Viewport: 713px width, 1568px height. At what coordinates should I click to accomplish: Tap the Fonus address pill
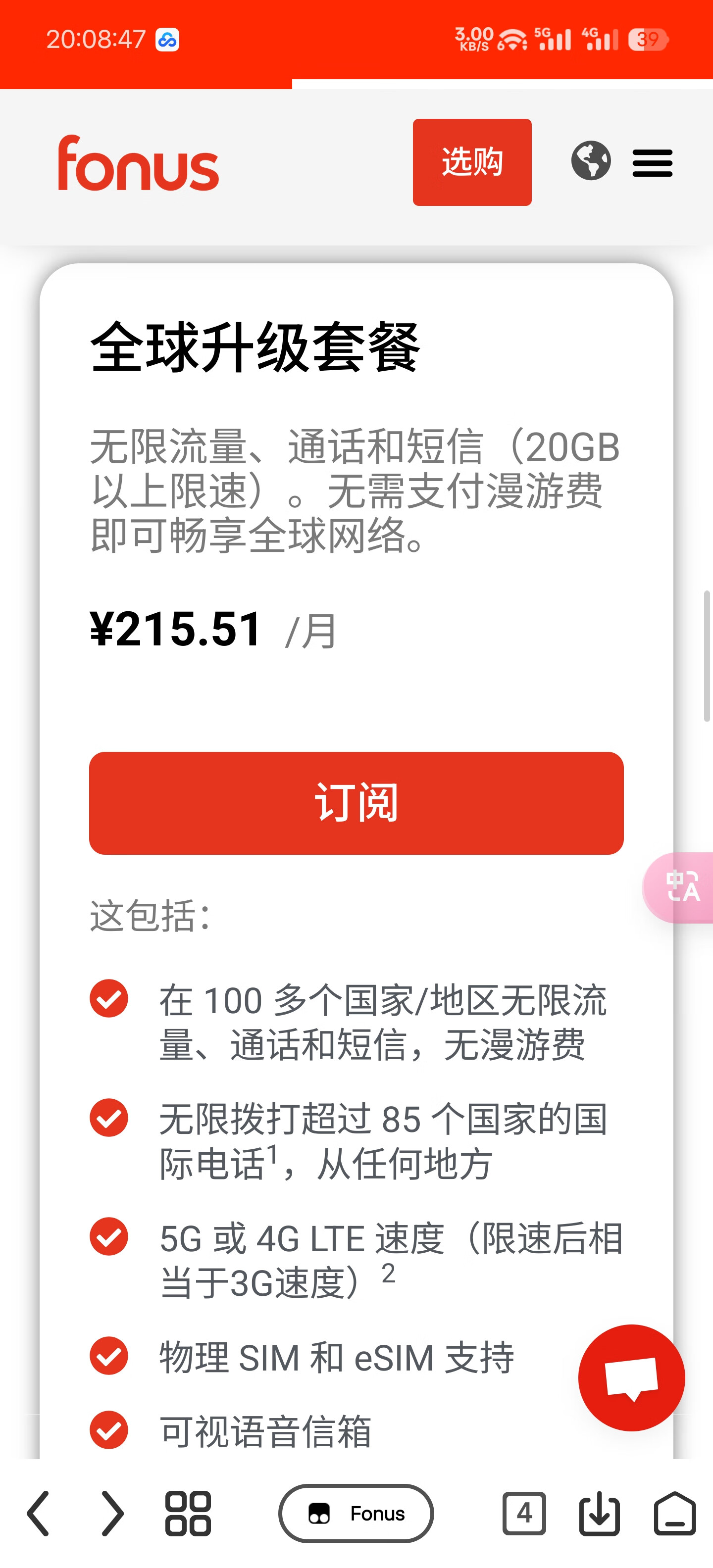(x=356, y=1513)
